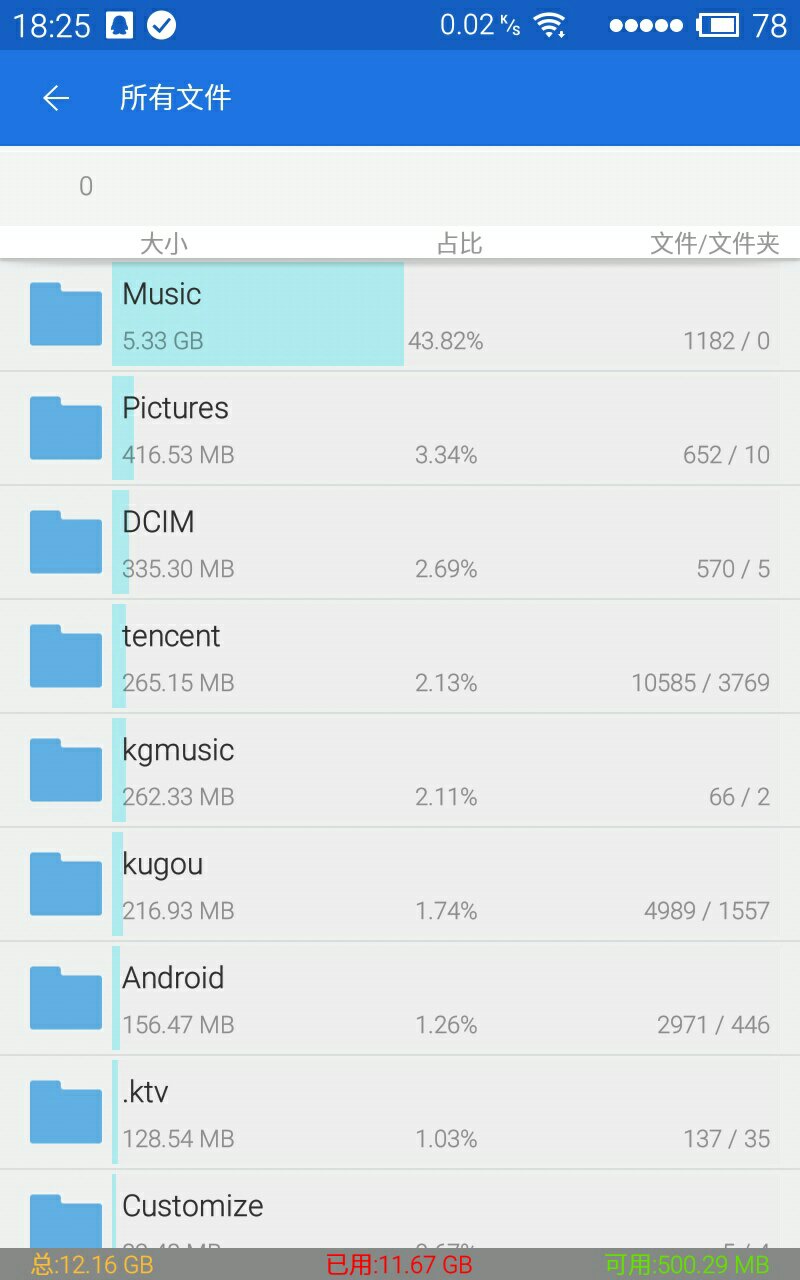Open the Music folder
800x1280 pixels.
click(x=400, y=315)
